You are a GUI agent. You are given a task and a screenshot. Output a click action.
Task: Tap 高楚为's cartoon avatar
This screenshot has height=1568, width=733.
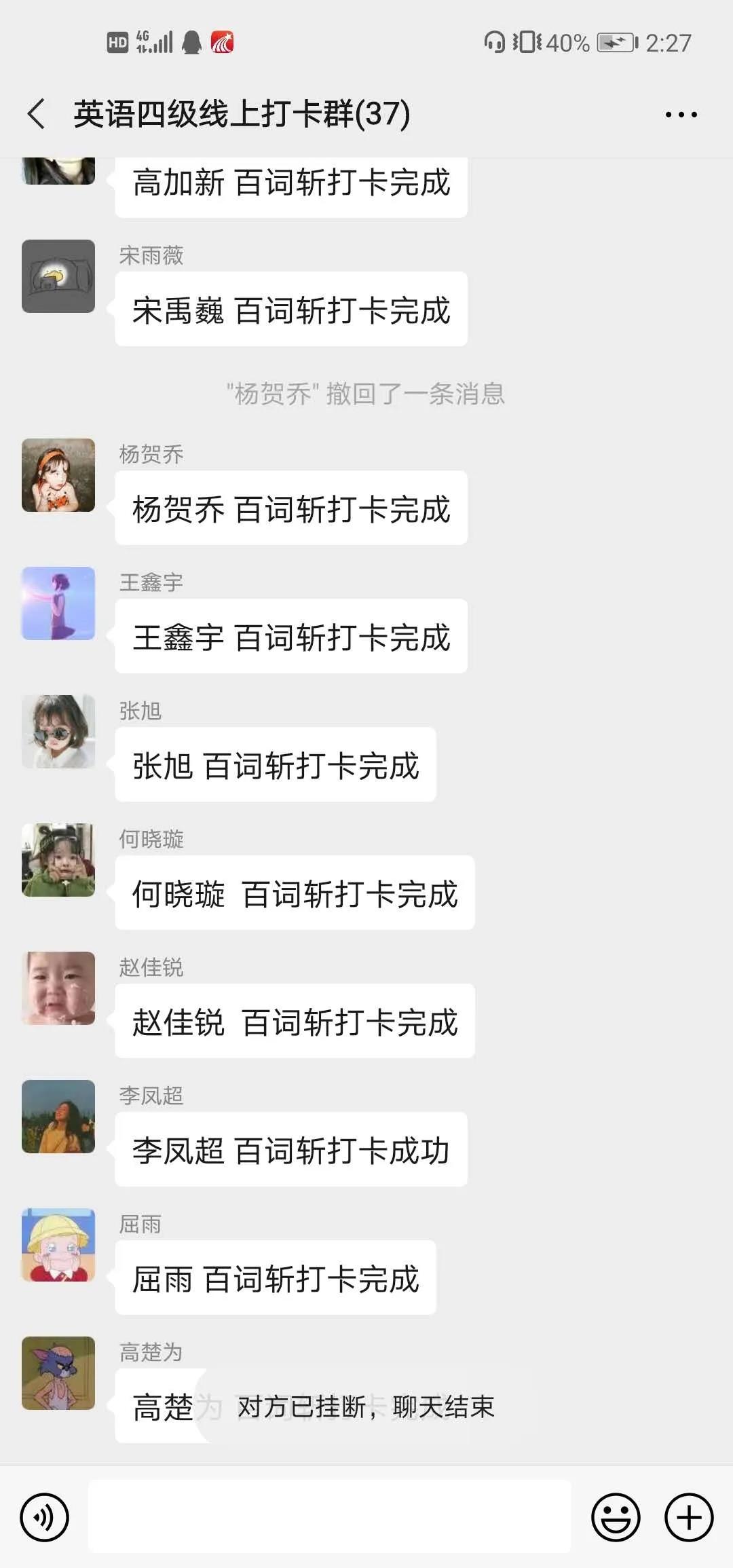tap(58, 1373)
